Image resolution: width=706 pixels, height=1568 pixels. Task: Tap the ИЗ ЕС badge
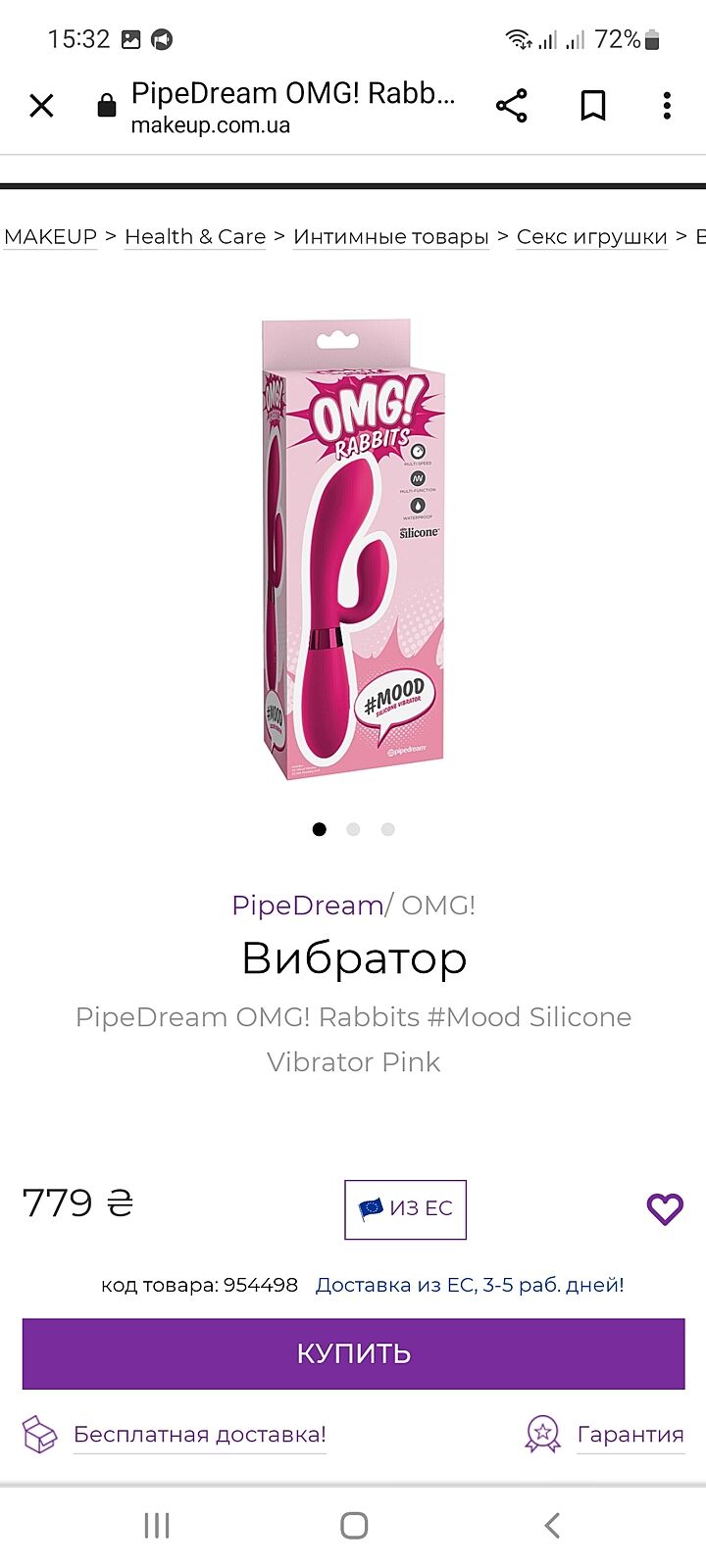(x=405, y=1209)
